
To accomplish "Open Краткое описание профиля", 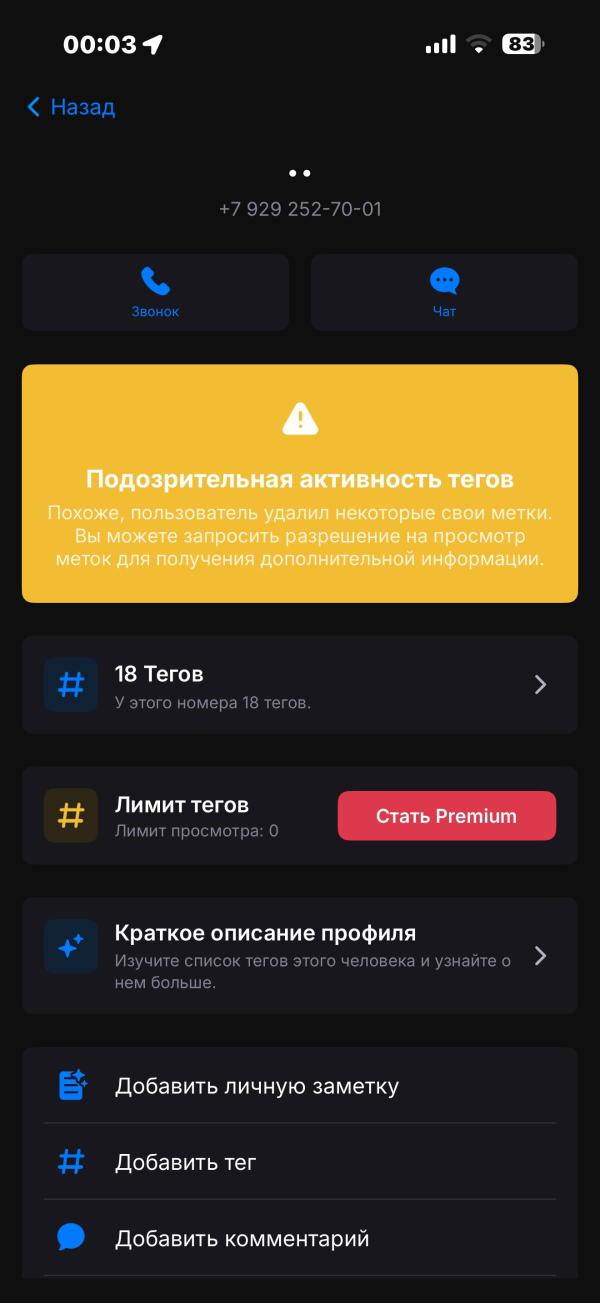I will tap(300, 956).
